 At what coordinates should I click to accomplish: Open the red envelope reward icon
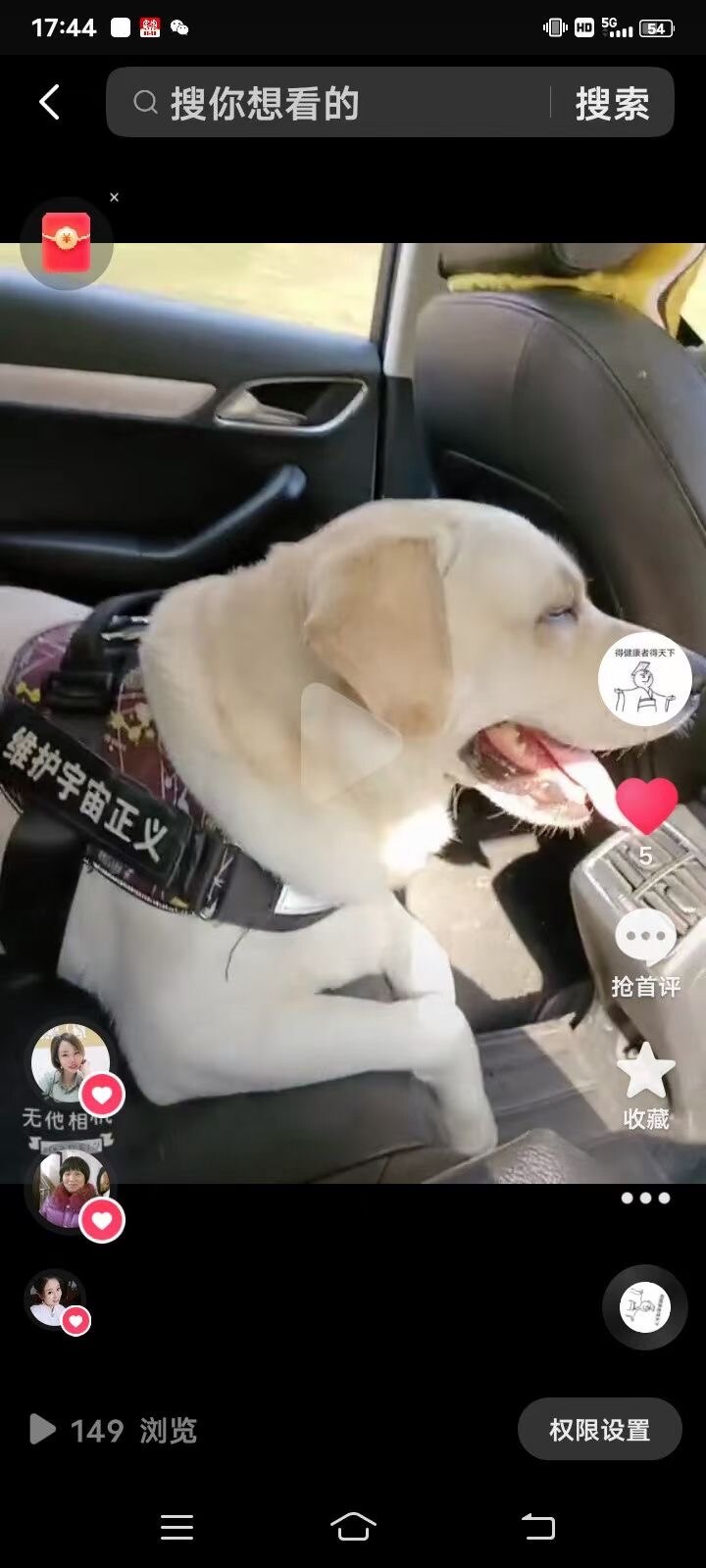click(x=66, y=243)
